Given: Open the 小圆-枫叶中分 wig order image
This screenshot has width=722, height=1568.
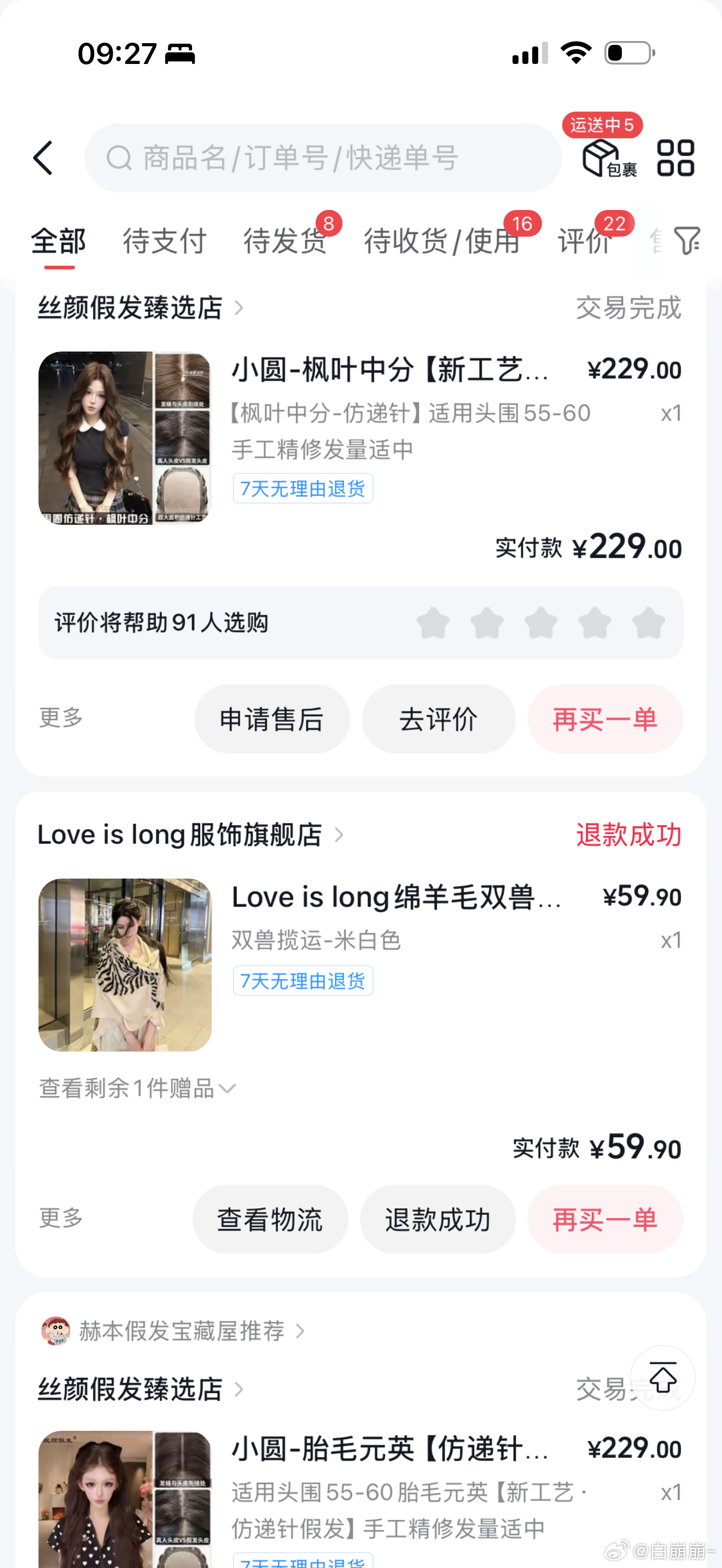Looking at the screenshot, I should click(x=125, y=438).
